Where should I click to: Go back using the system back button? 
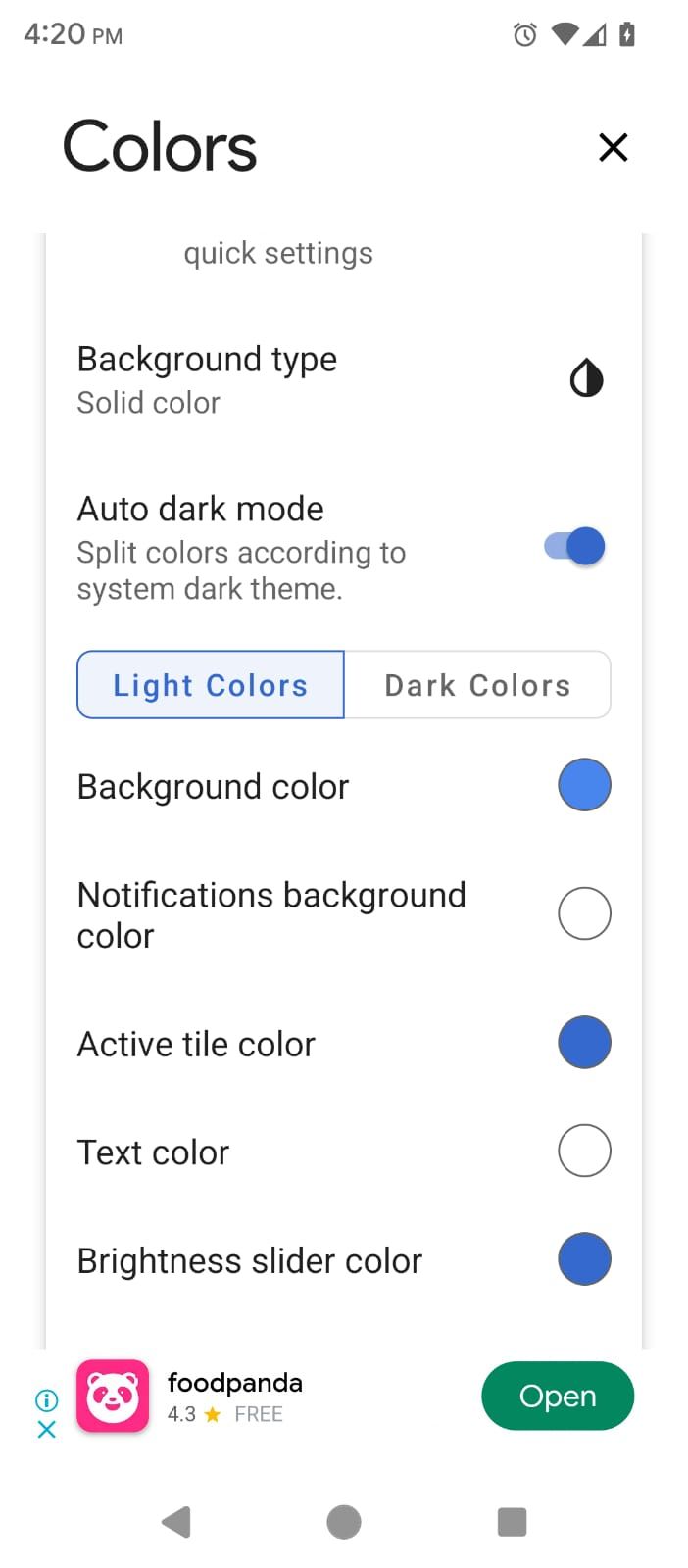click(176, 1522)
